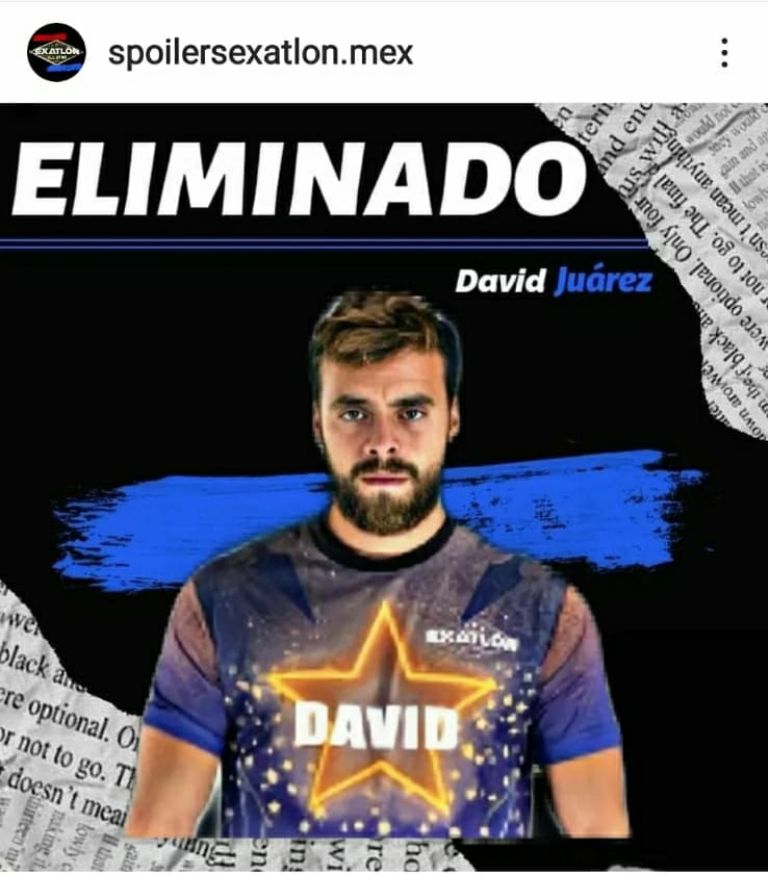Open the spoilersexatlon.mex profile via username

[x=260, y=52]
